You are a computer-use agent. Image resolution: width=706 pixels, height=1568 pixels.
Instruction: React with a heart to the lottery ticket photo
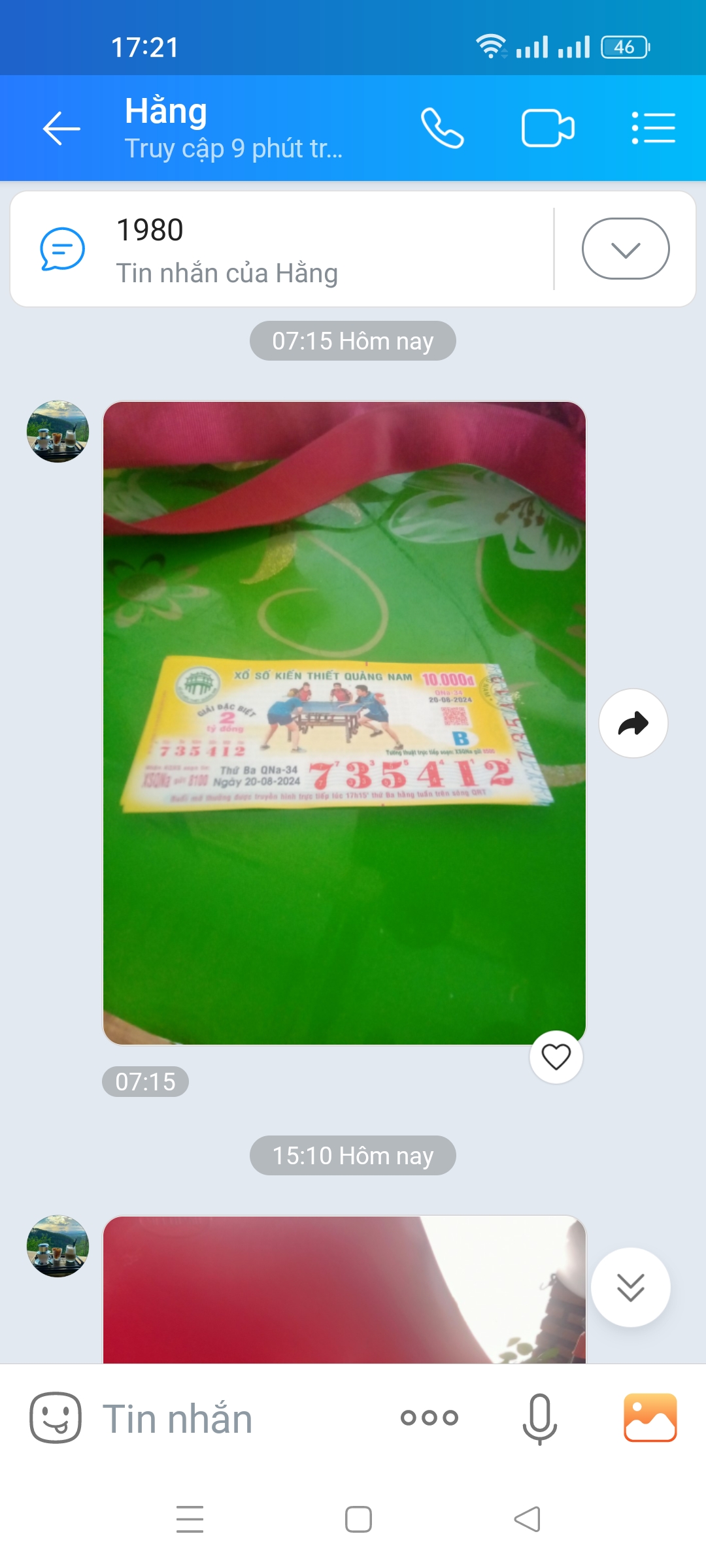pyautogui.click(x=556, y=1056)
